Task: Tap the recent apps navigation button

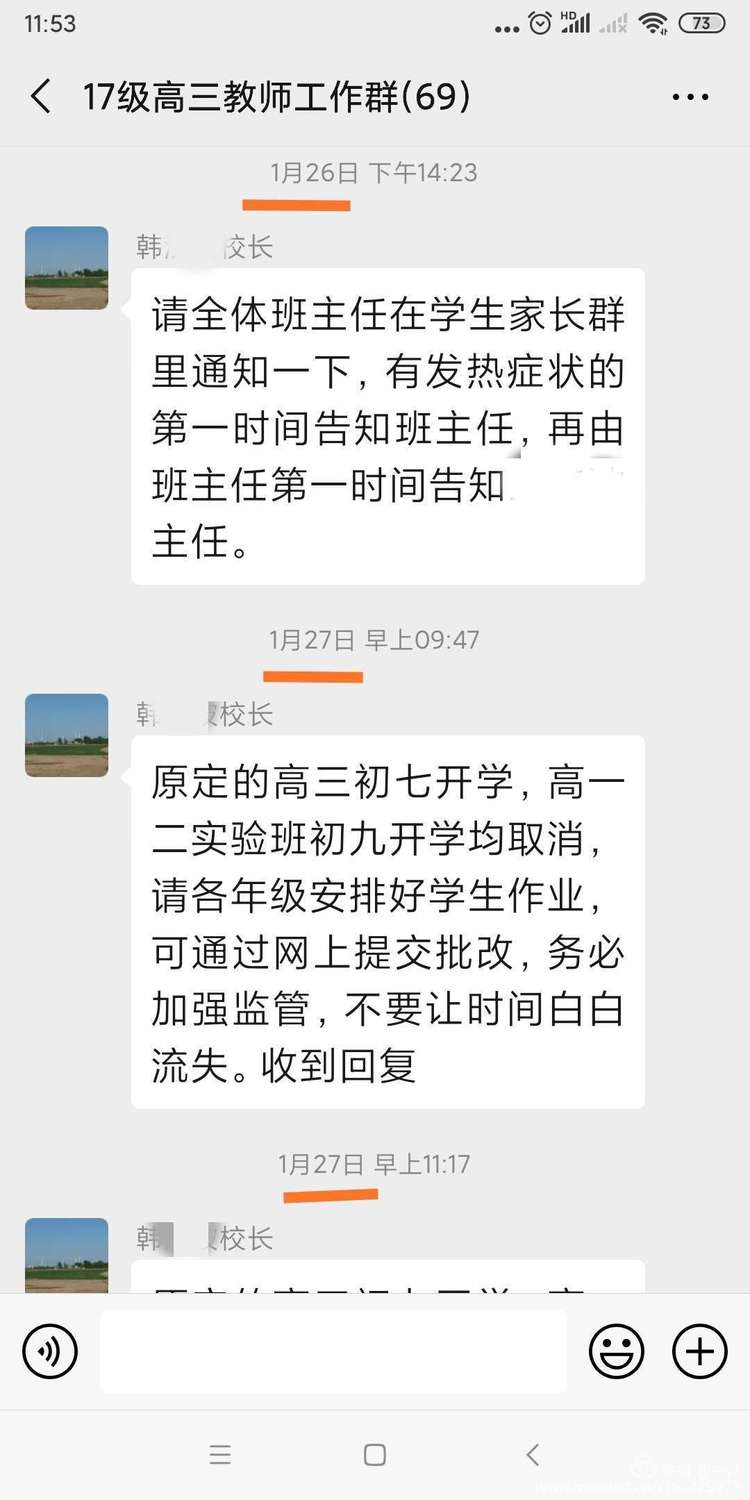Action: pos(220,1455)
